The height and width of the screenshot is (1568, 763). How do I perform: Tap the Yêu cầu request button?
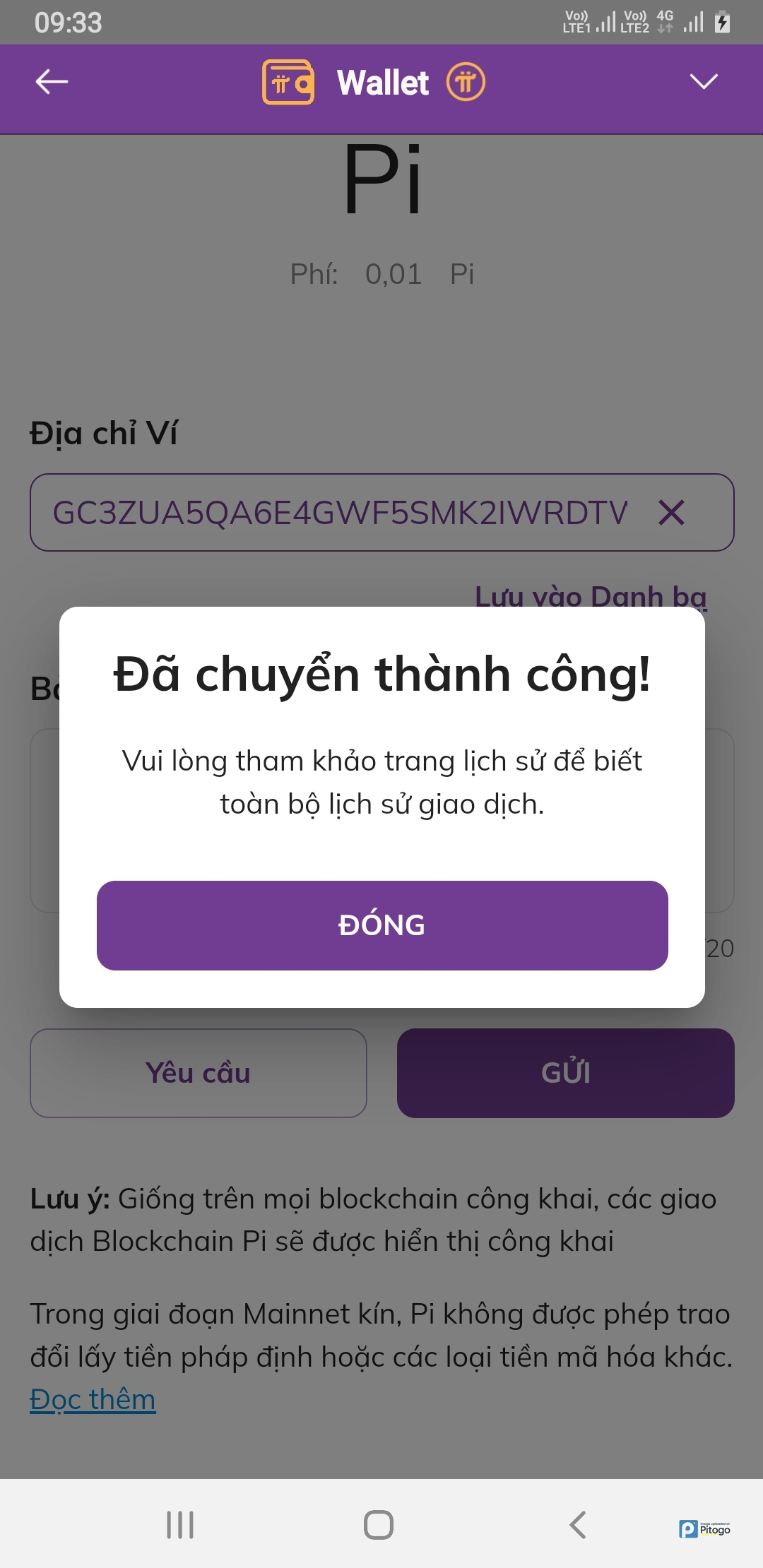click(x=198, y=1073)
